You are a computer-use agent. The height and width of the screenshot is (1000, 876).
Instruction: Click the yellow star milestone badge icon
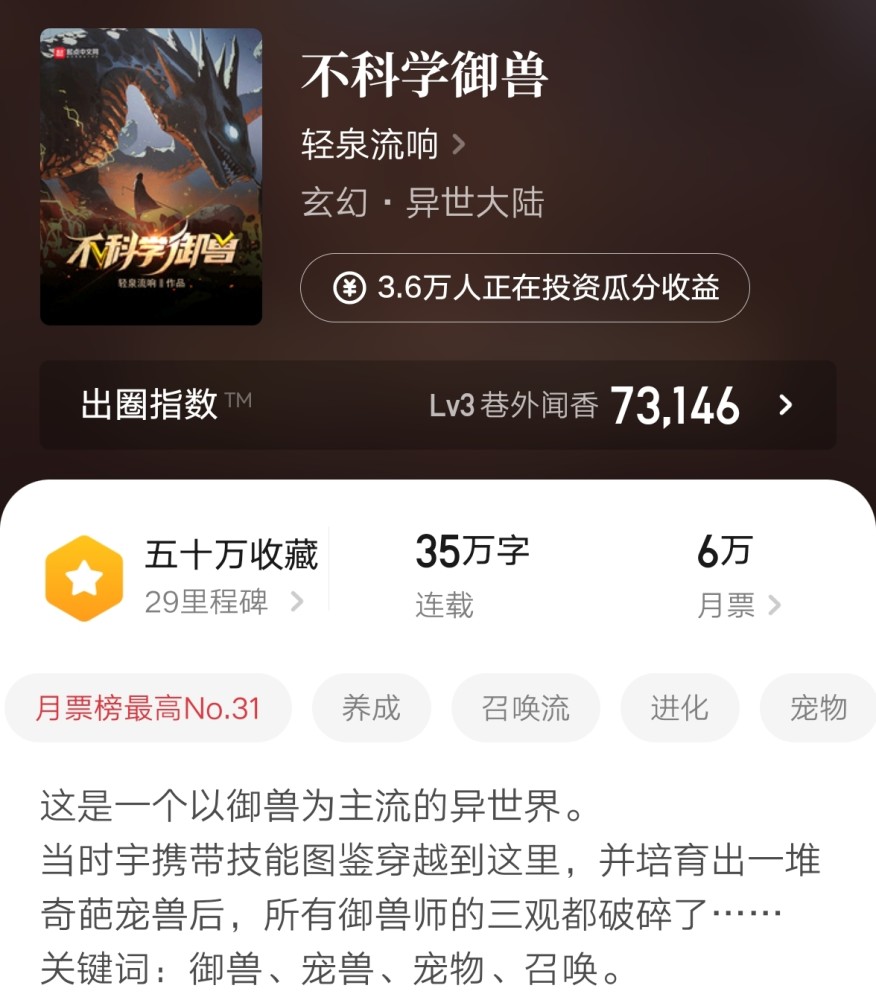85,575
